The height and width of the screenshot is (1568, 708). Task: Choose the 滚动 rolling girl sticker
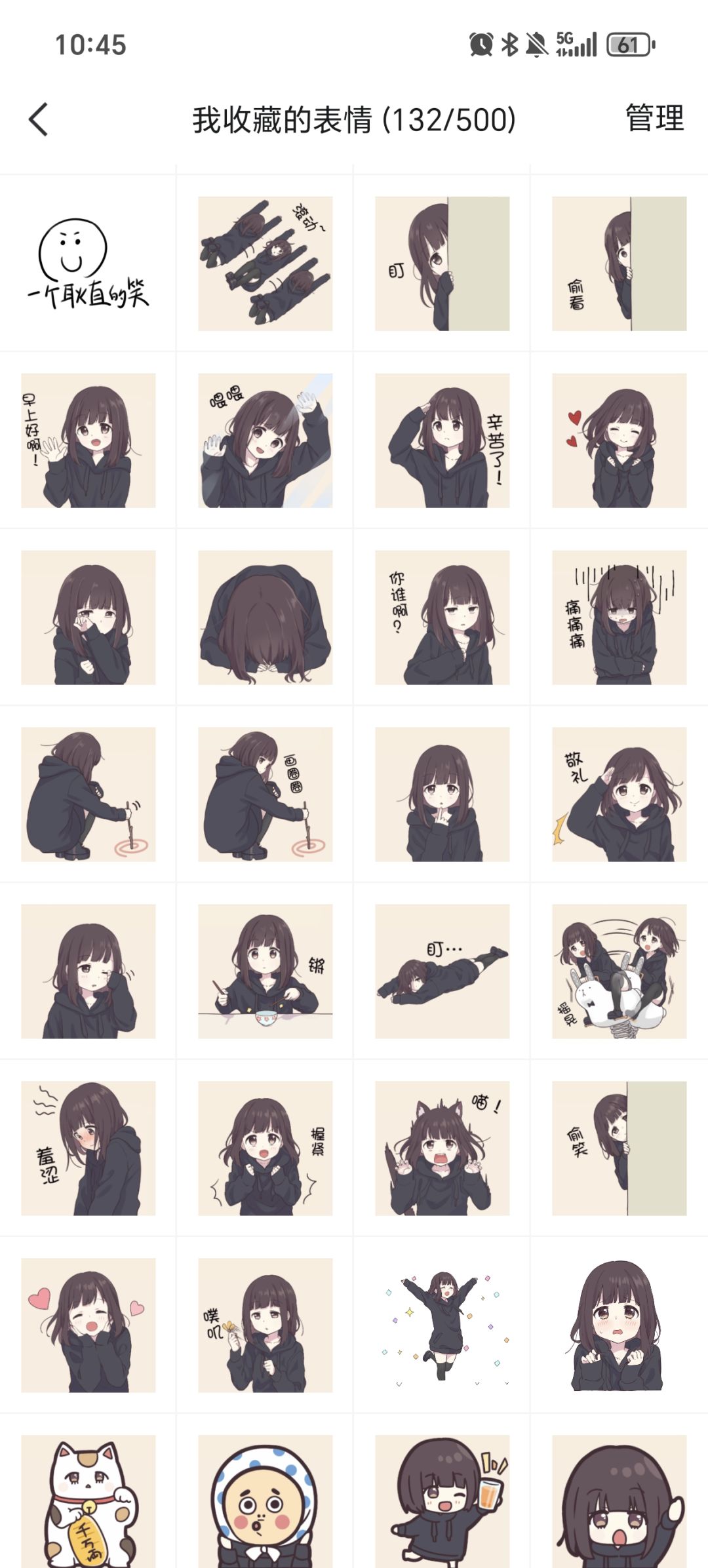(x=265, y=264)
